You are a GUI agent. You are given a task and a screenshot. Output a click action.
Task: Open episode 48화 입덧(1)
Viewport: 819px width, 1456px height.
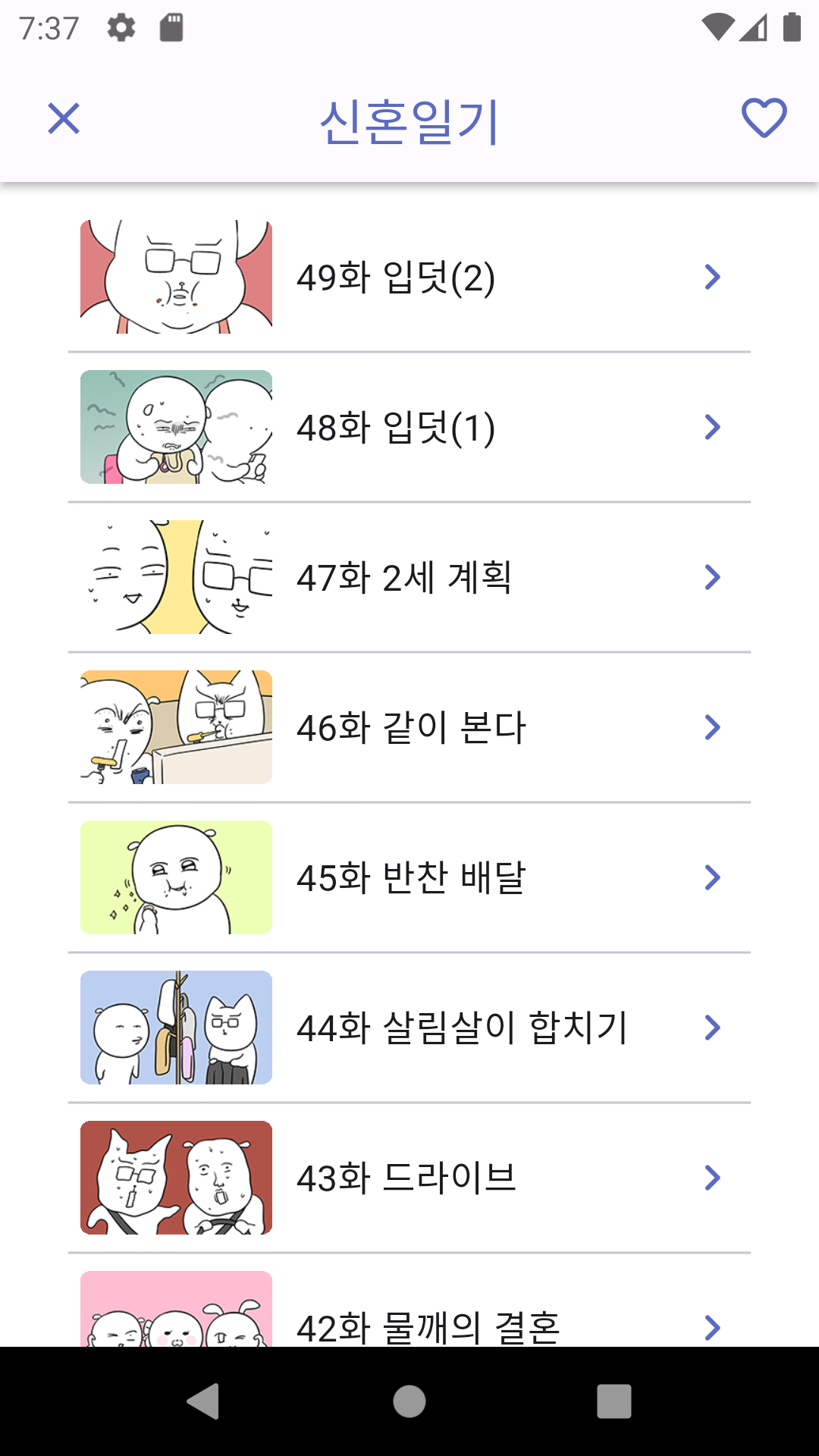pos(409,427)
